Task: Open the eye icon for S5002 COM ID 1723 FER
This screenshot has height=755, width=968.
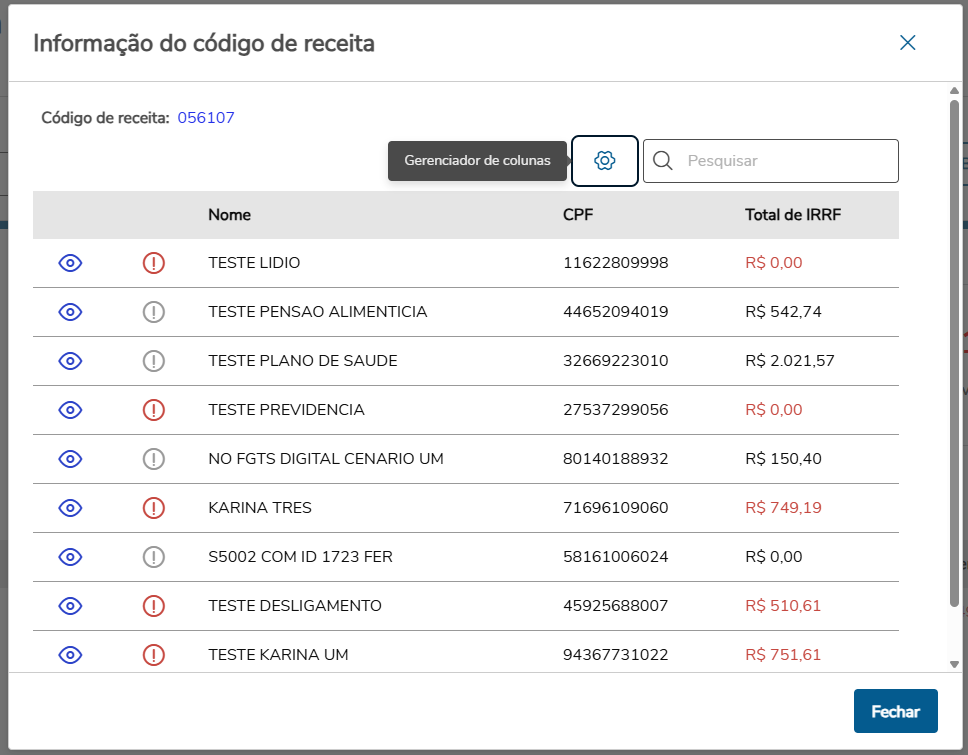Action: [x=70, y=557]
